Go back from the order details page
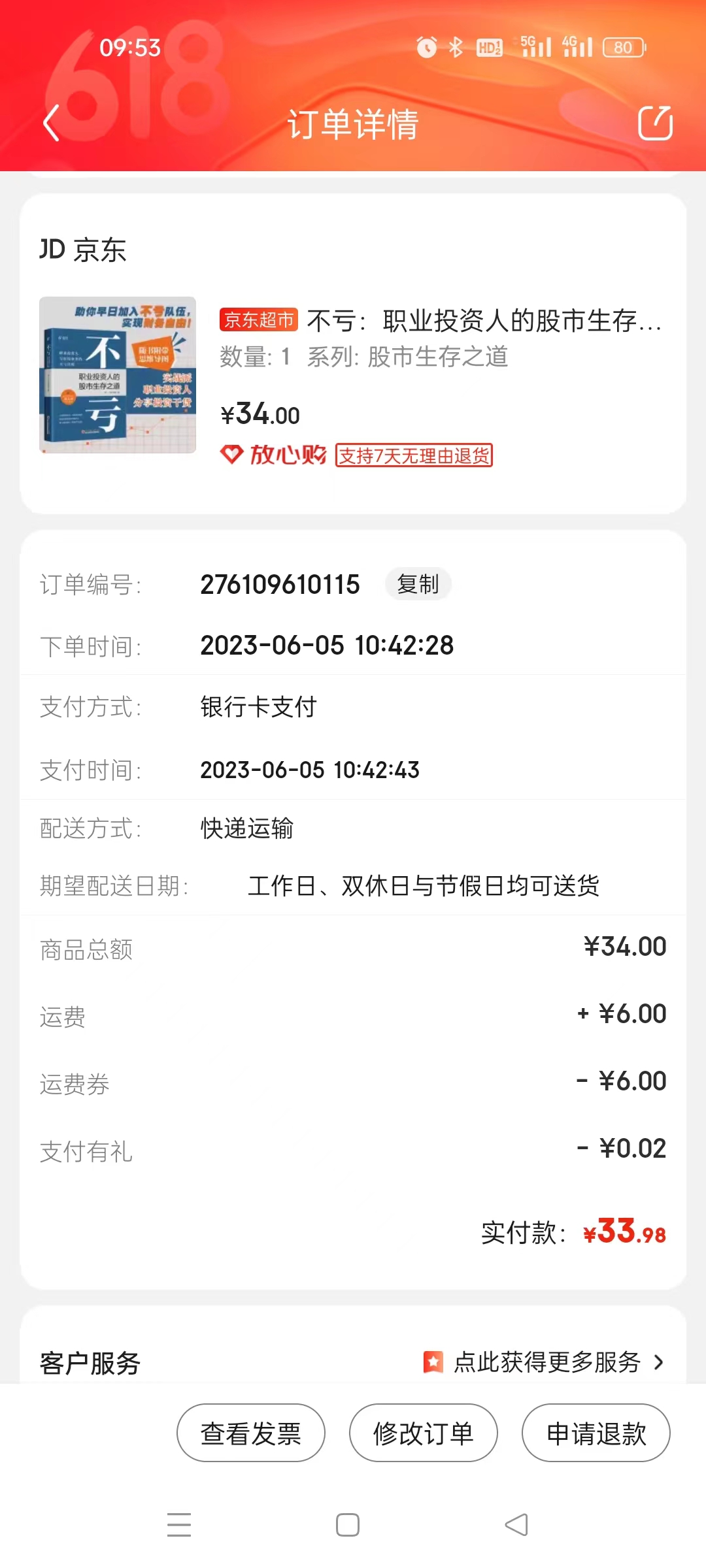Viewport: 706px width, 1568px height. tap(51, 123)
